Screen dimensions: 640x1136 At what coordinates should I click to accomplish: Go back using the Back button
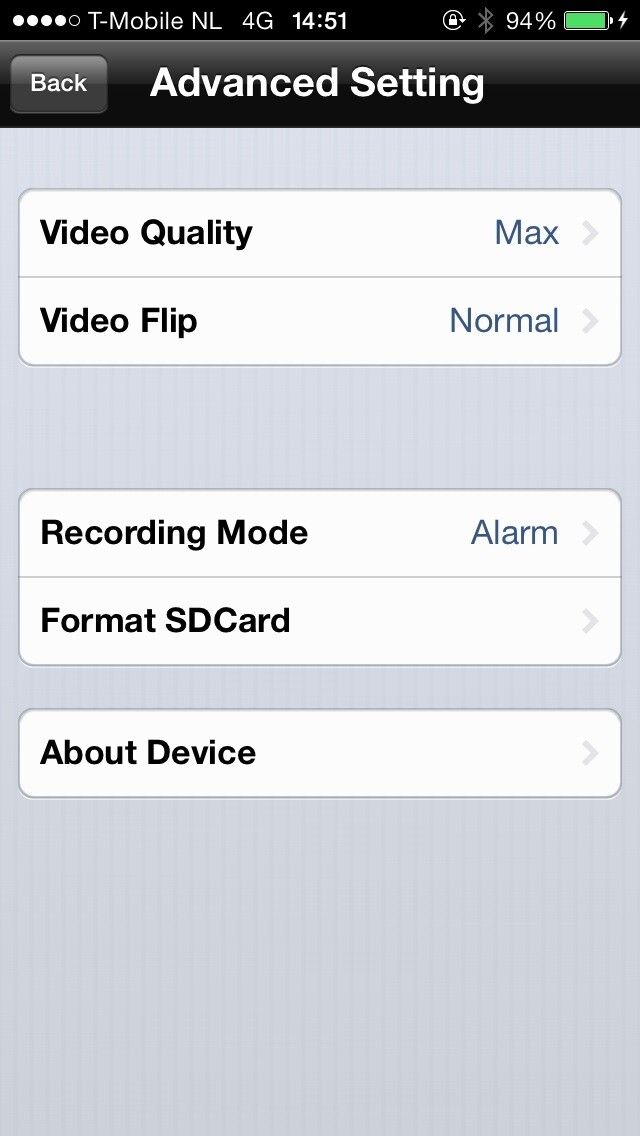[58, 84]
